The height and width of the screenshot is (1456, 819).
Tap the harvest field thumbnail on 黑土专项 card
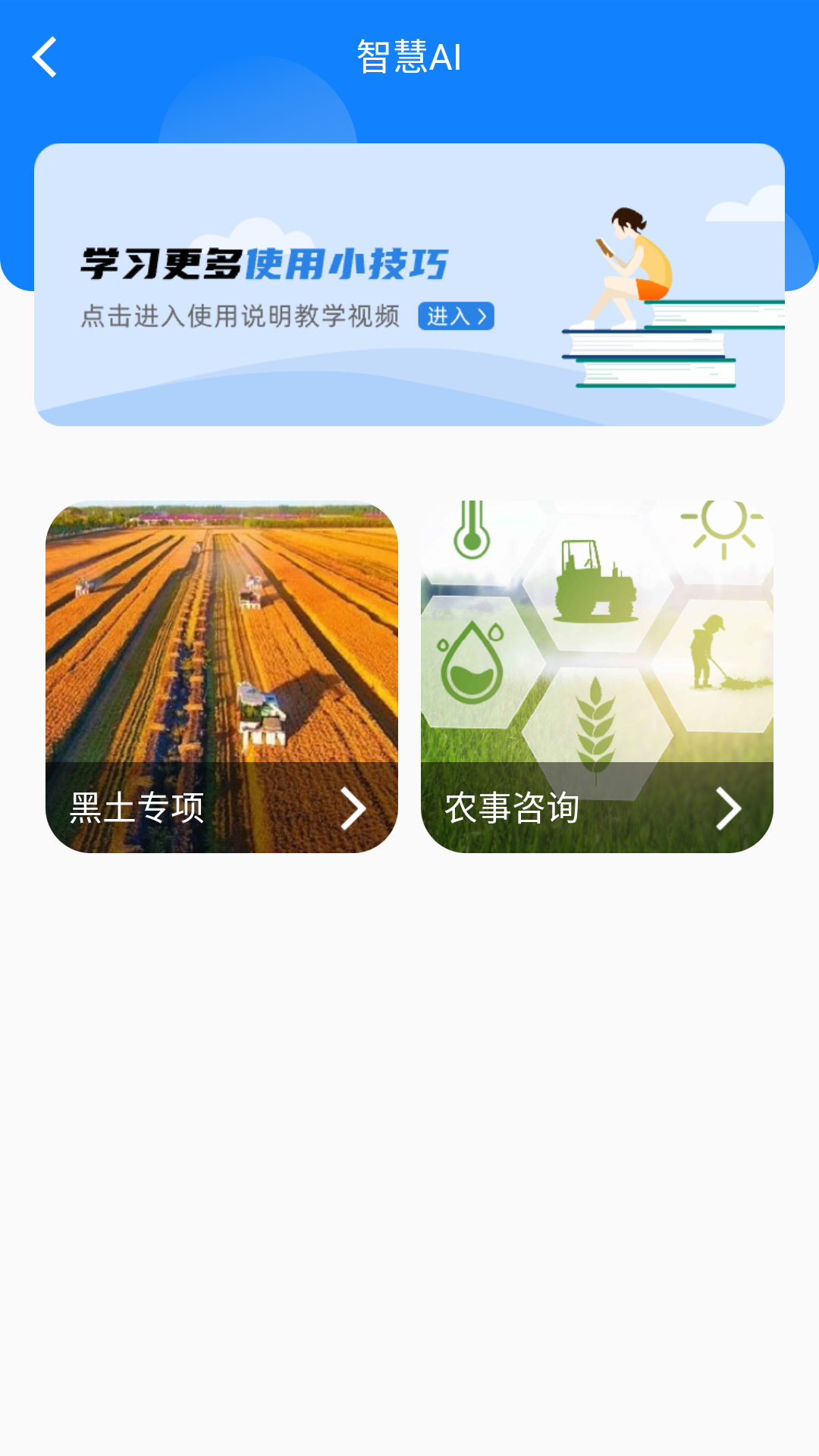point(224,629)
